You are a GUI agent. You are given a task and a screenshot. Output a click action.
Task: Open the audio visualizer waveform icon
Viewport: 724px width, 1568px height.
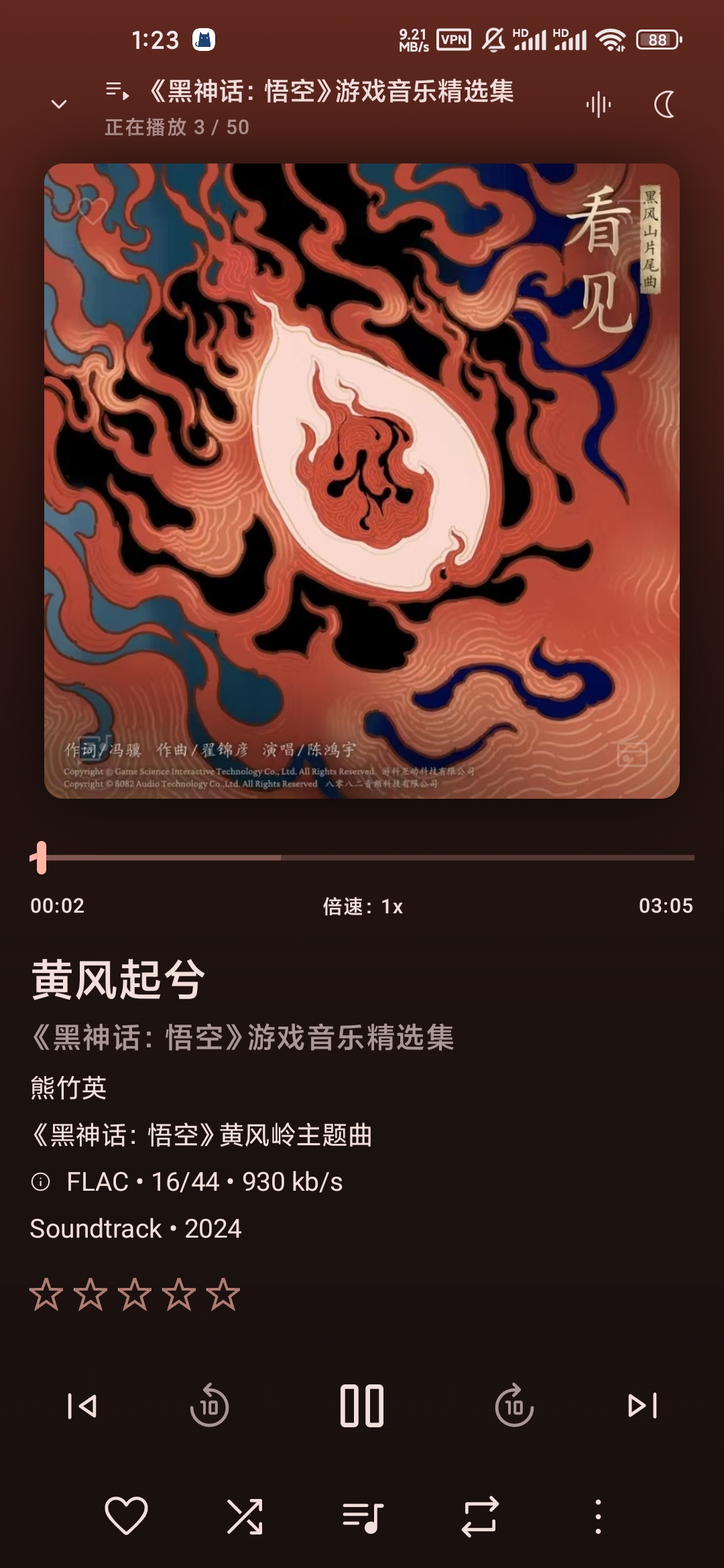[x=598, y=105]
